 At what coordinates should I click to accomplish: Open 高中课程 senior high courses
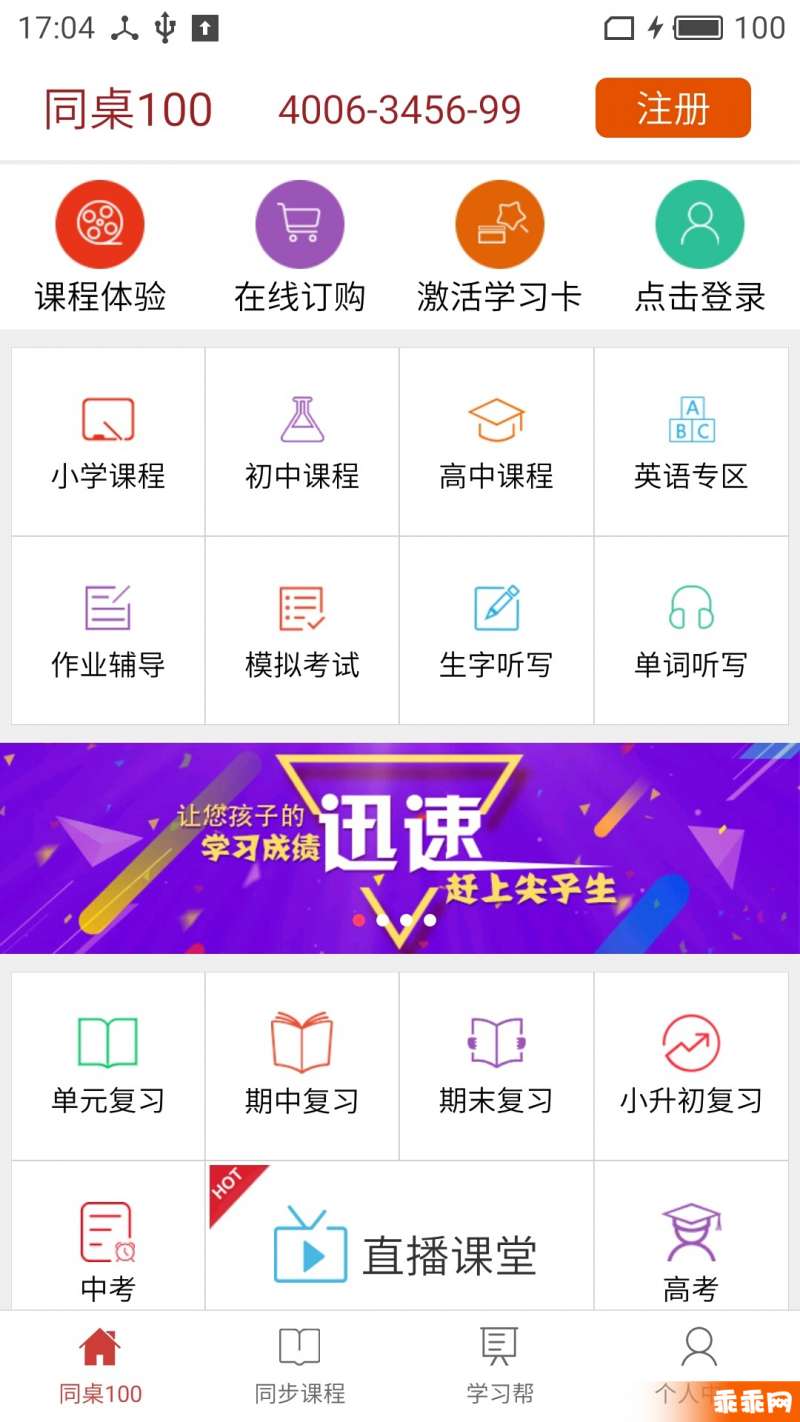pos(496,442)
